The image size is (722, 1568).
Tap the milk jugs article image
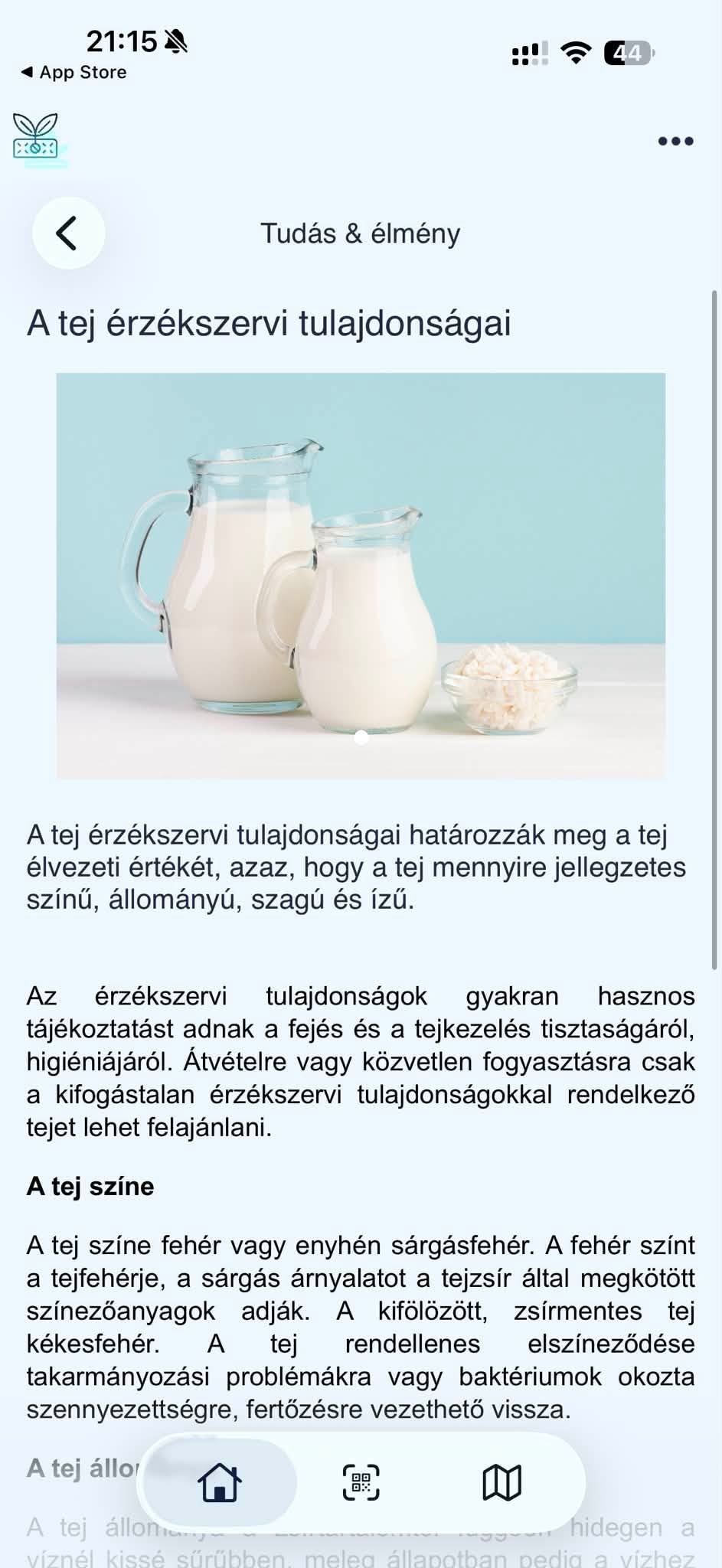[361, 575]
